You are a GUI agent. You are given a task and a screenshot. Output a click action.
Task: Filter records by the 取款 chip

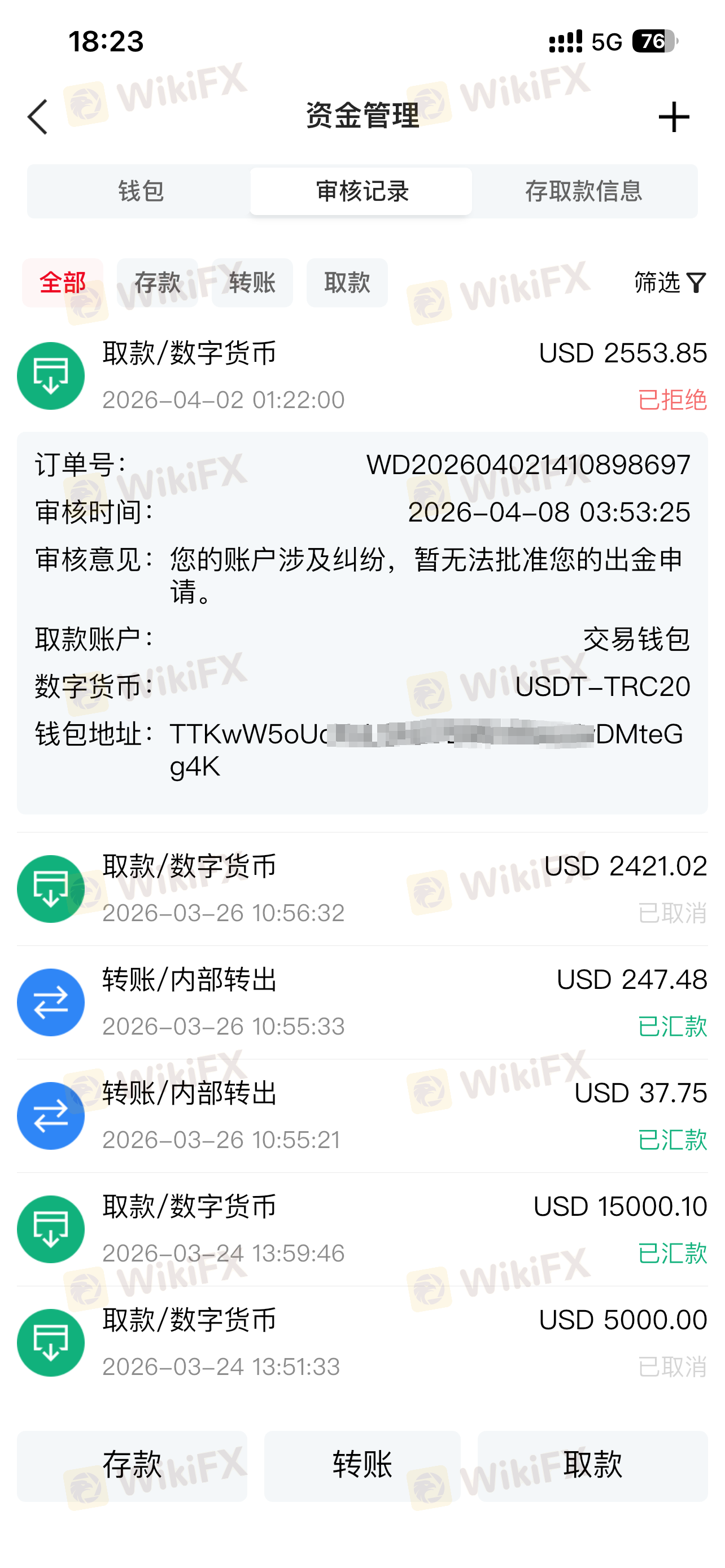347,282
